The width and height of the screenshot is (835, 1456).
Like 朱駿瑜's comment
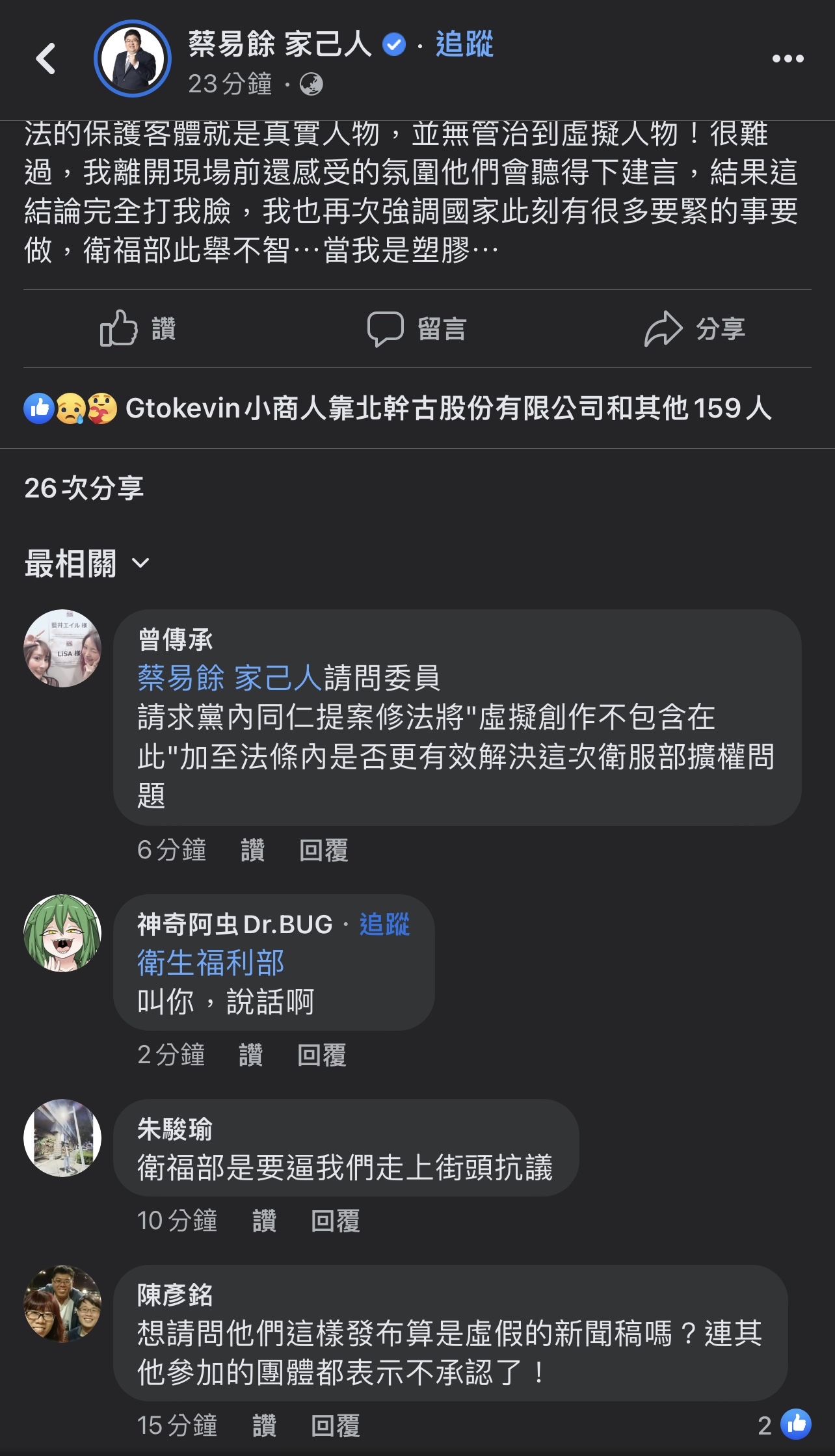[264, 1221]
